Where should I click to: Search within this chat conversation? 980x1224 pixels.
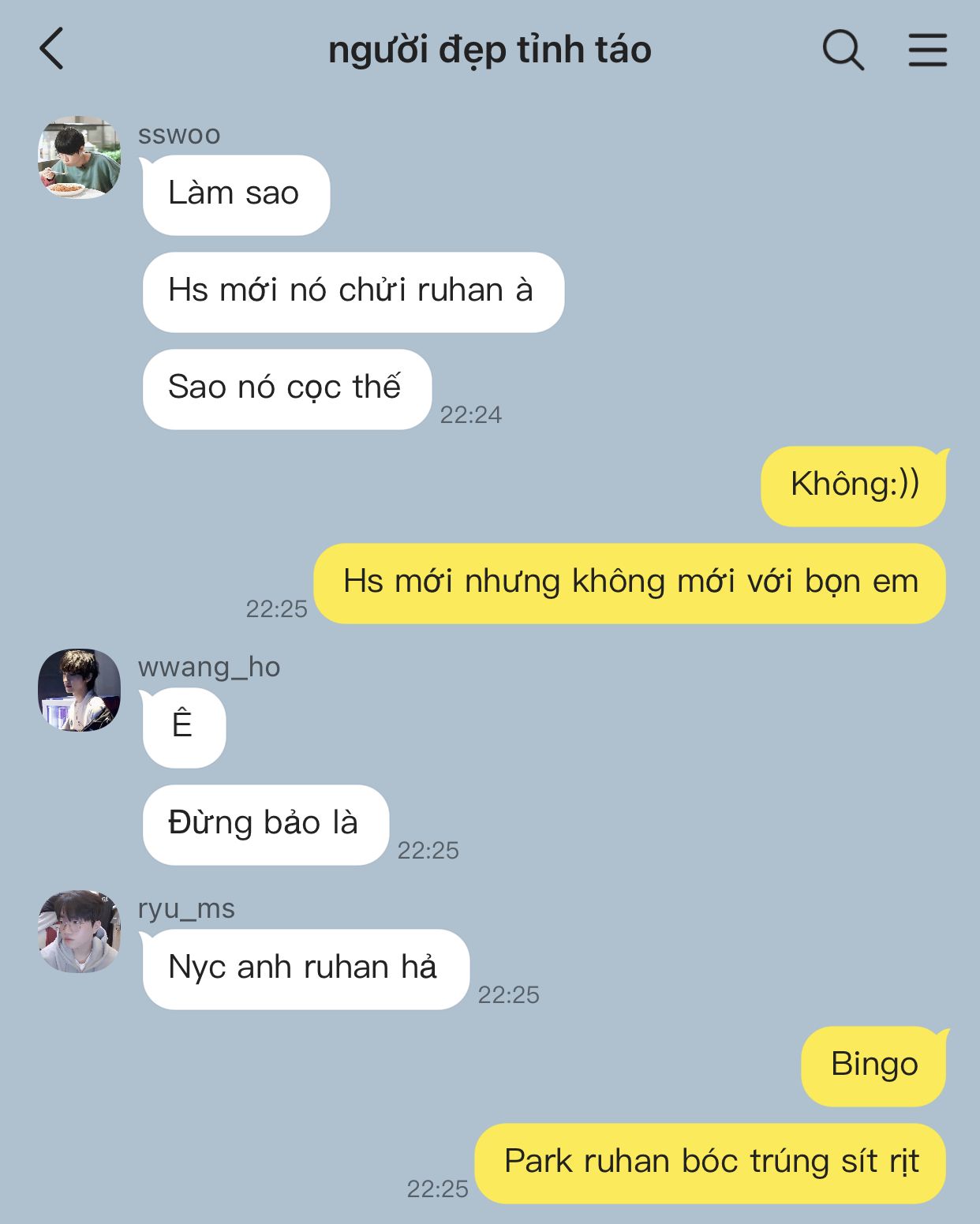click(x=843, y=50)
